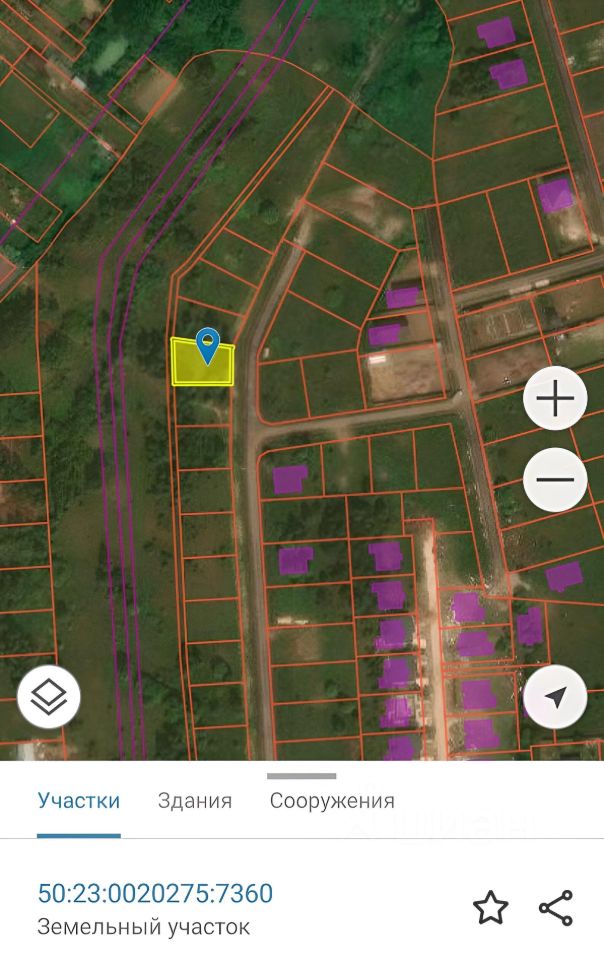Switch to the Участки tab
The width and height of the screenshot is (604, 960).
(79, 801)
